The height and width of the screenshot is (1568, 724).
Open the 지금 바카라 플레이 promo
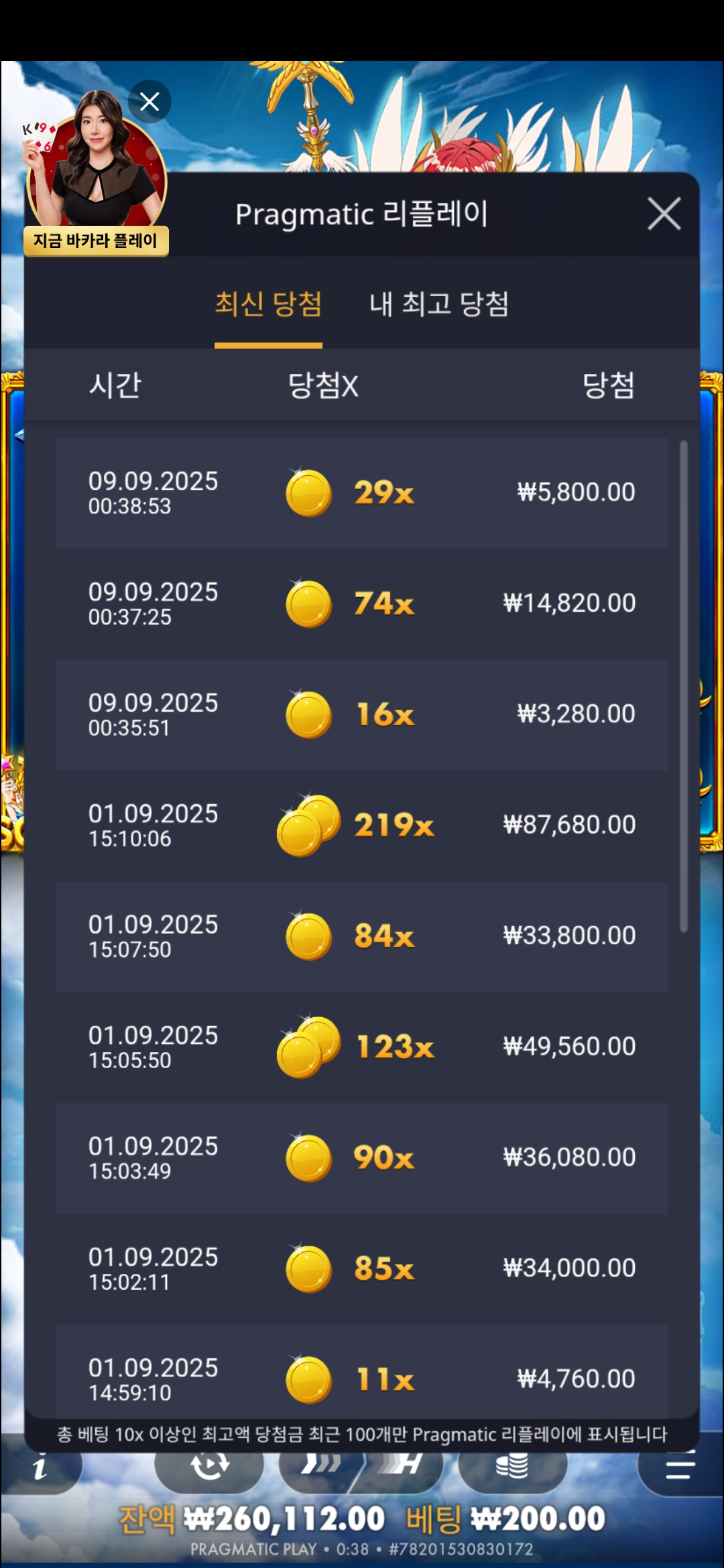pyautogui.click(x=96, y=241)
